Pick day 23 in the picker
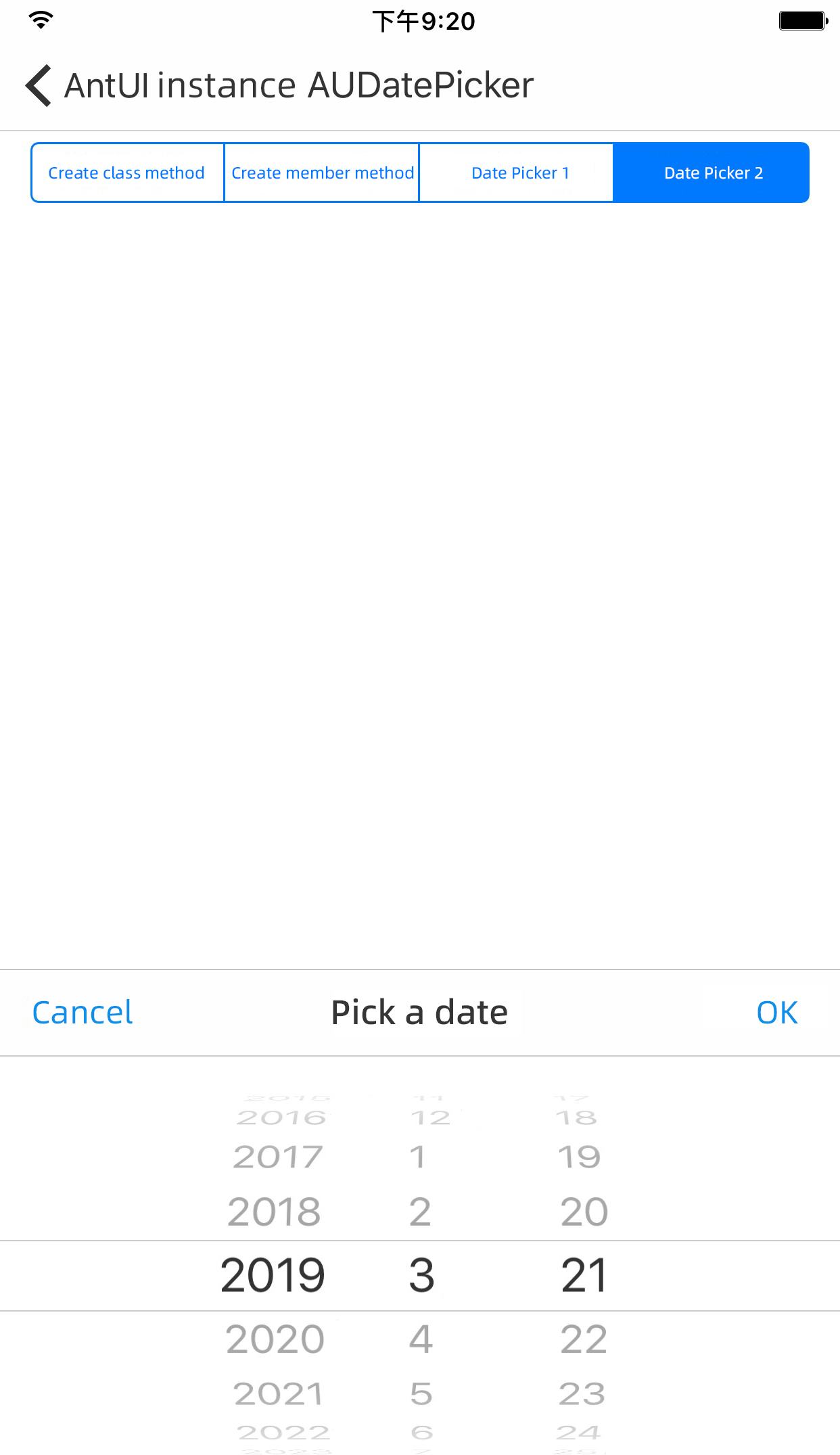 coord(582,1393)
